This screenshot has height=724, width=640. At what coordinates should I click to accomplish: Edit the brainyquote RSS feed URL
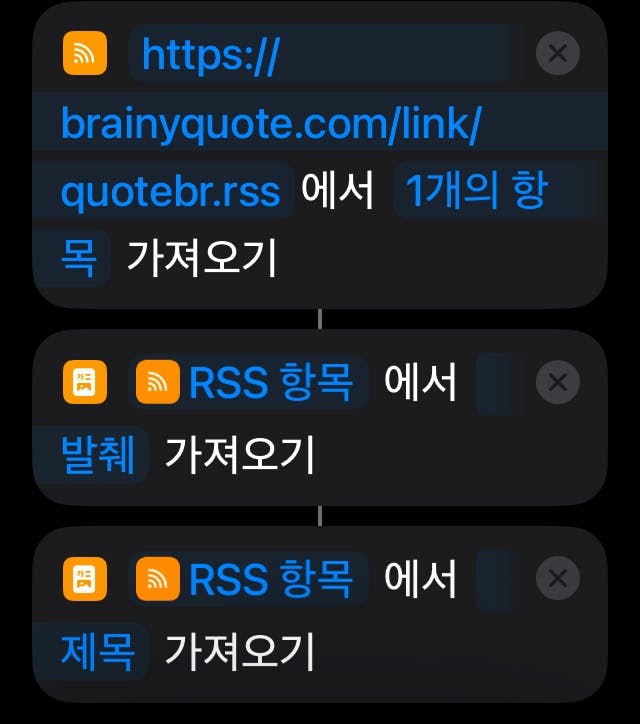270,122
